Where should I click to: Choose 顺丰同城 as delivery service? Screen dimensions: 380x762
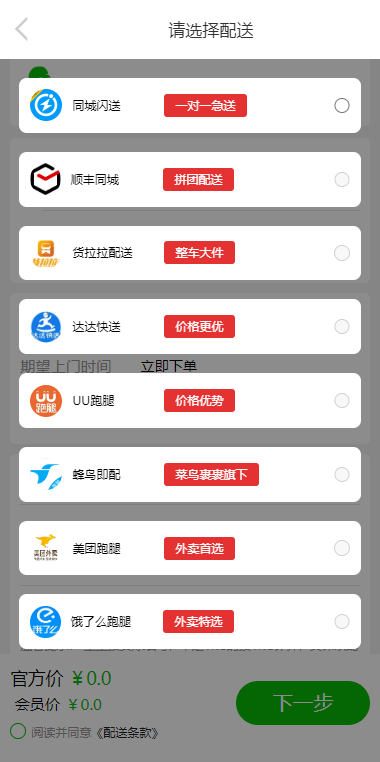point(190,180)
